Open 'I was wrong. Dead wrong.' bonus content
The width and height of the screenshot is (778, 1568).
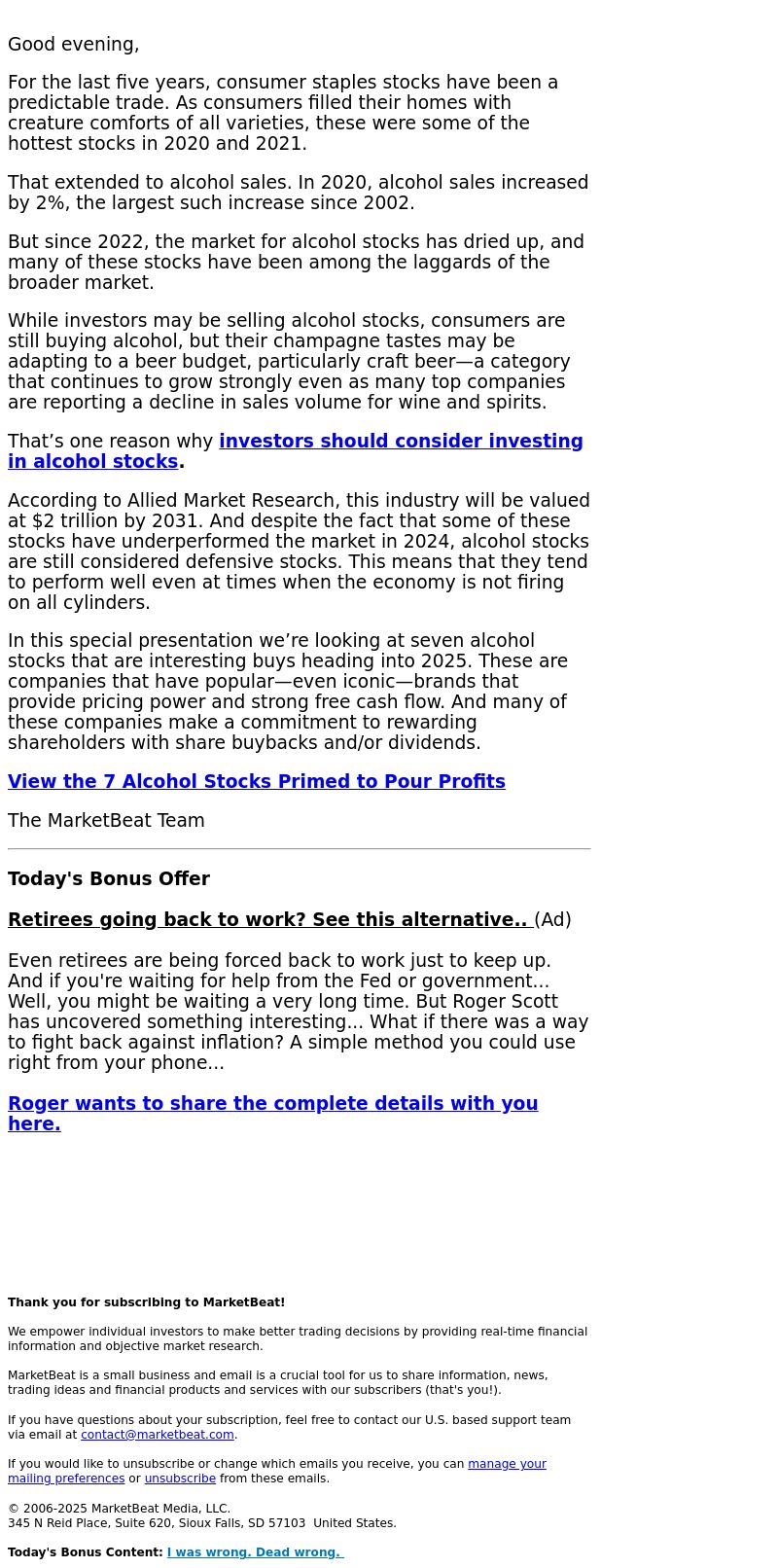[255, 1552]
